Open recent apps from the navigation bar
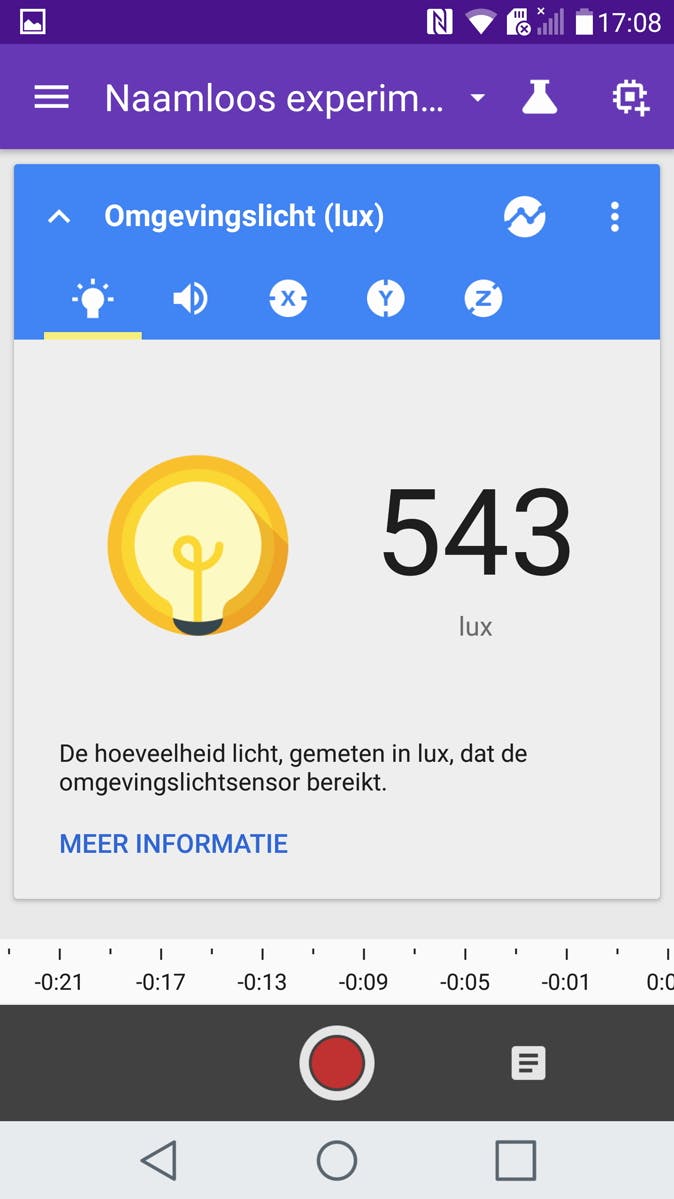 (515, 1160)
